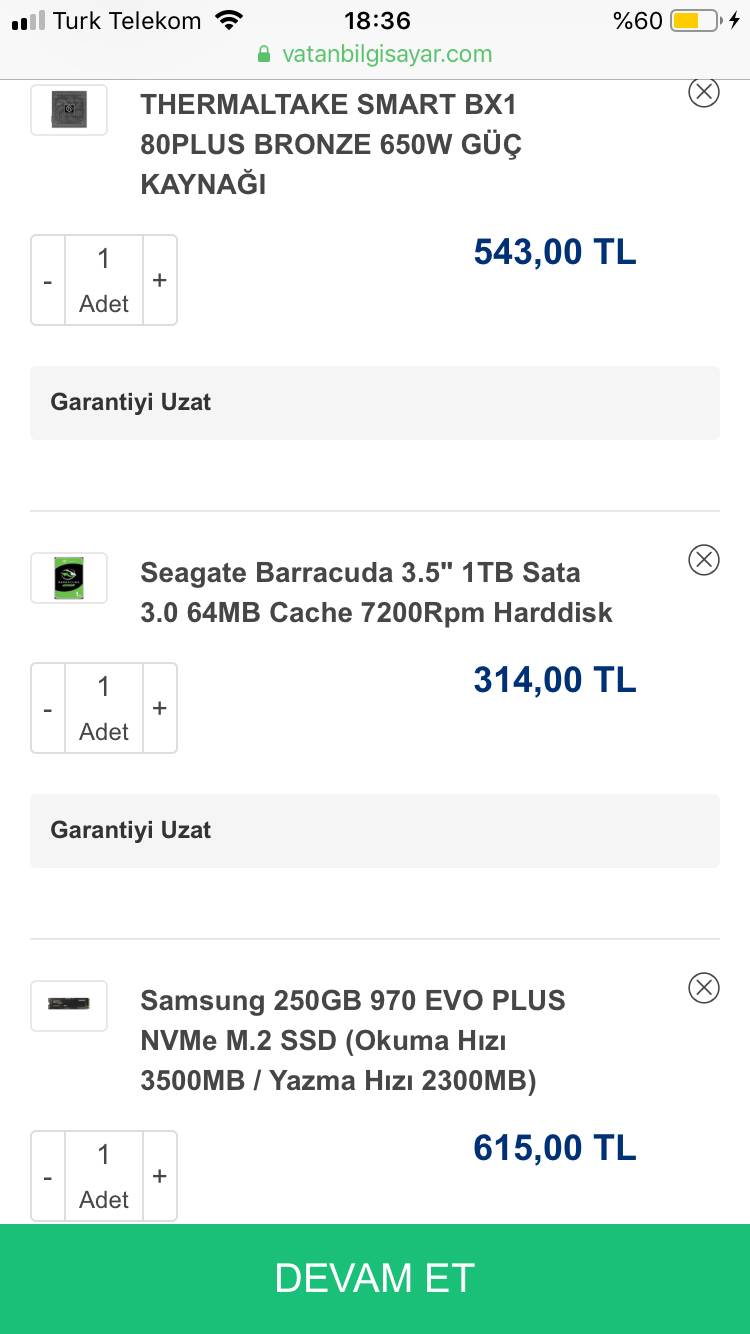Open the Samsung 970 EVO PLUS product image

point(69,1005)
